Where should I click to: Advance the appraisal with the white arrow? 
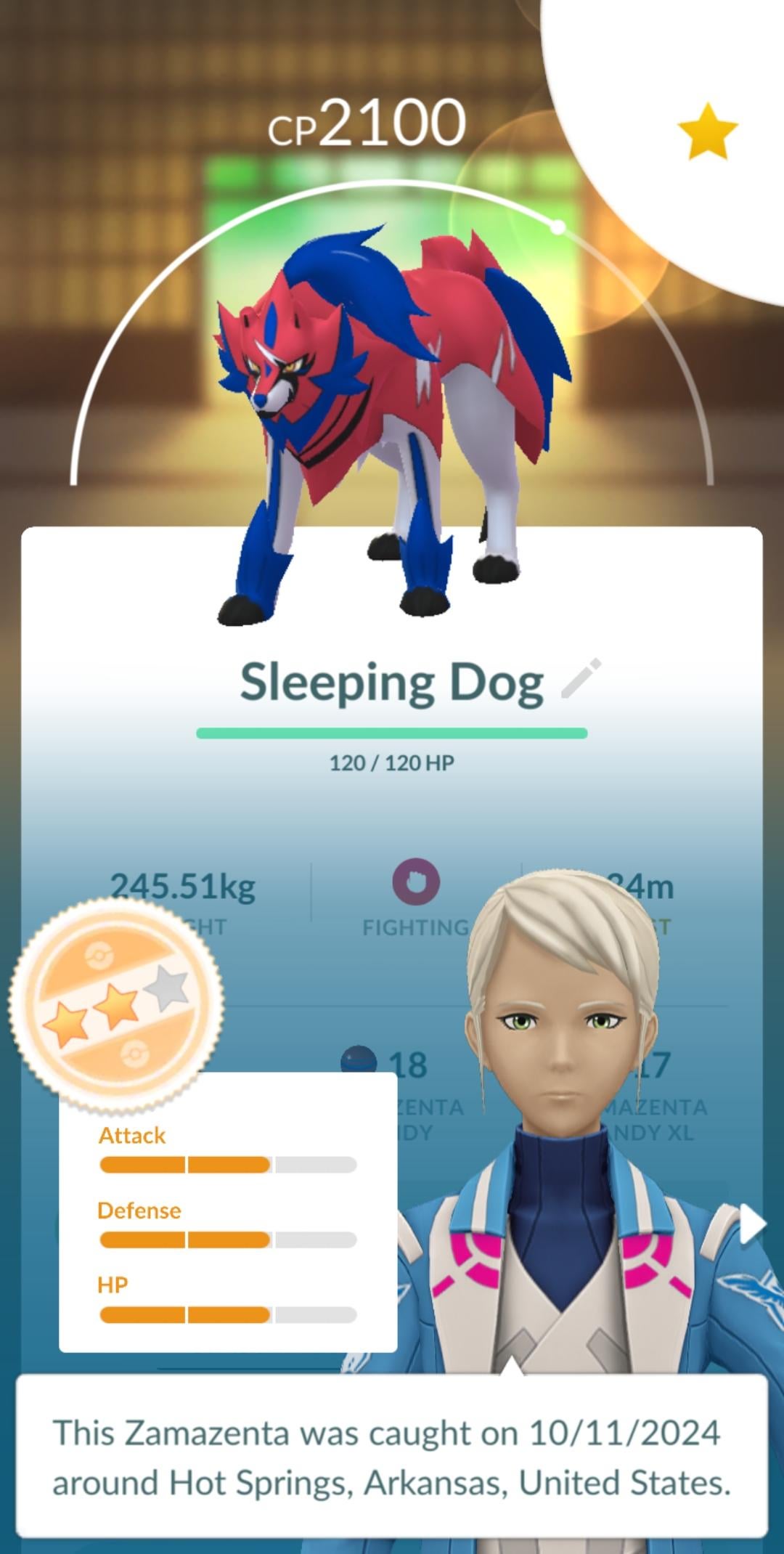[752, 1224]
